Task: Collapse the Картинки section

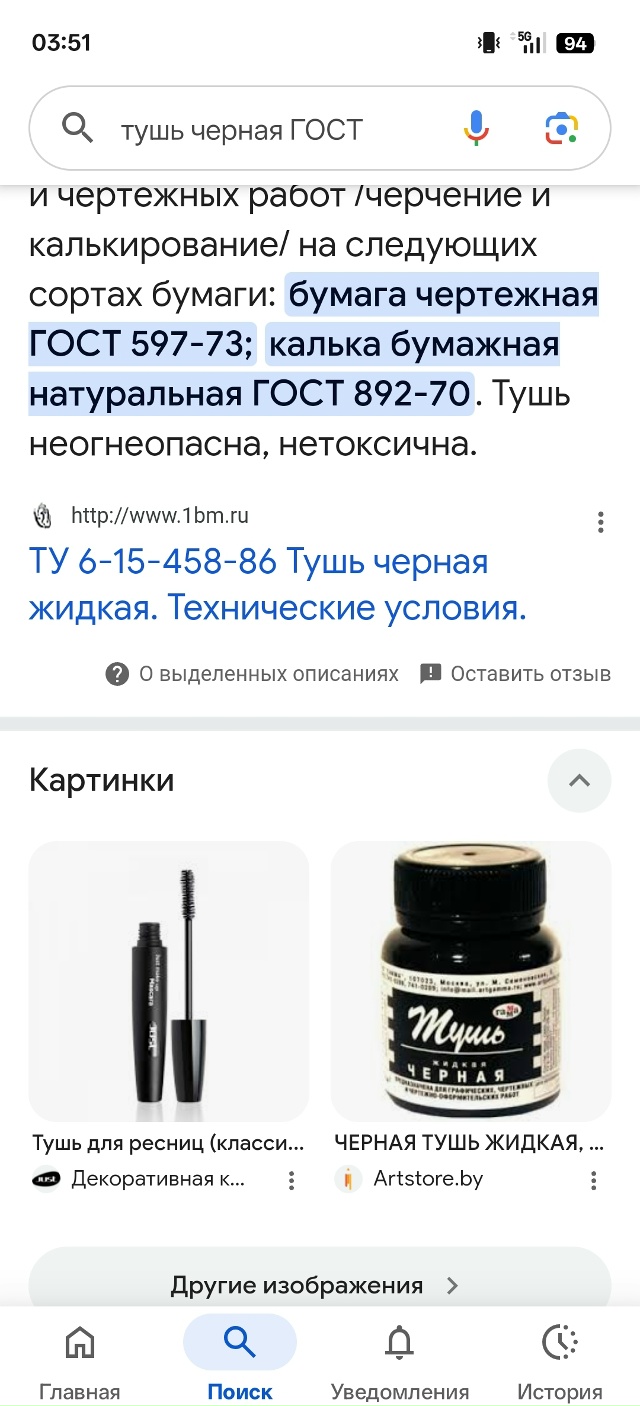Action: pyautogui.click(x=579, y=780)
